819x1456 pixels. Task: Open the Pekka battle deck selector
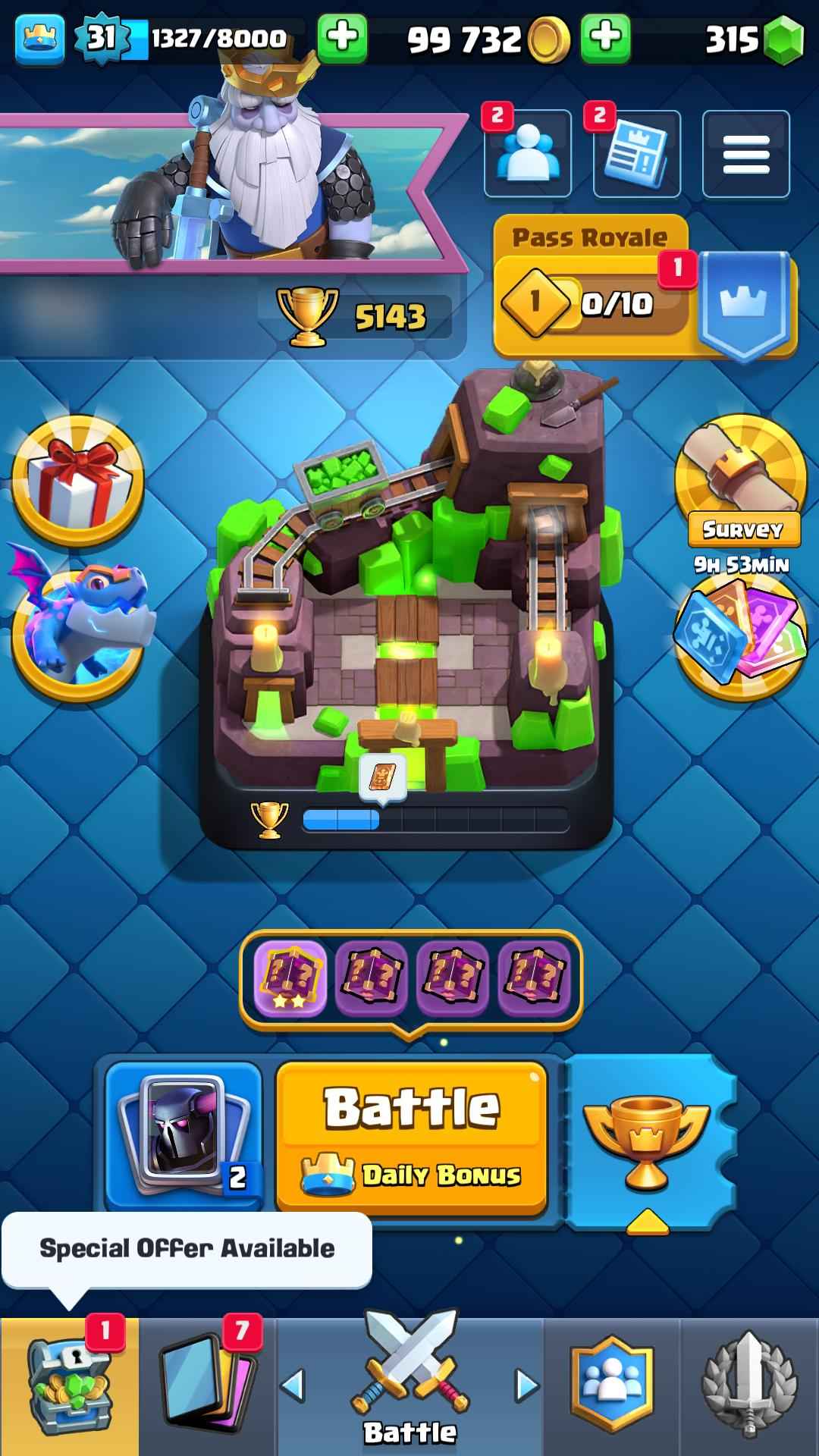click(184, 1135)
